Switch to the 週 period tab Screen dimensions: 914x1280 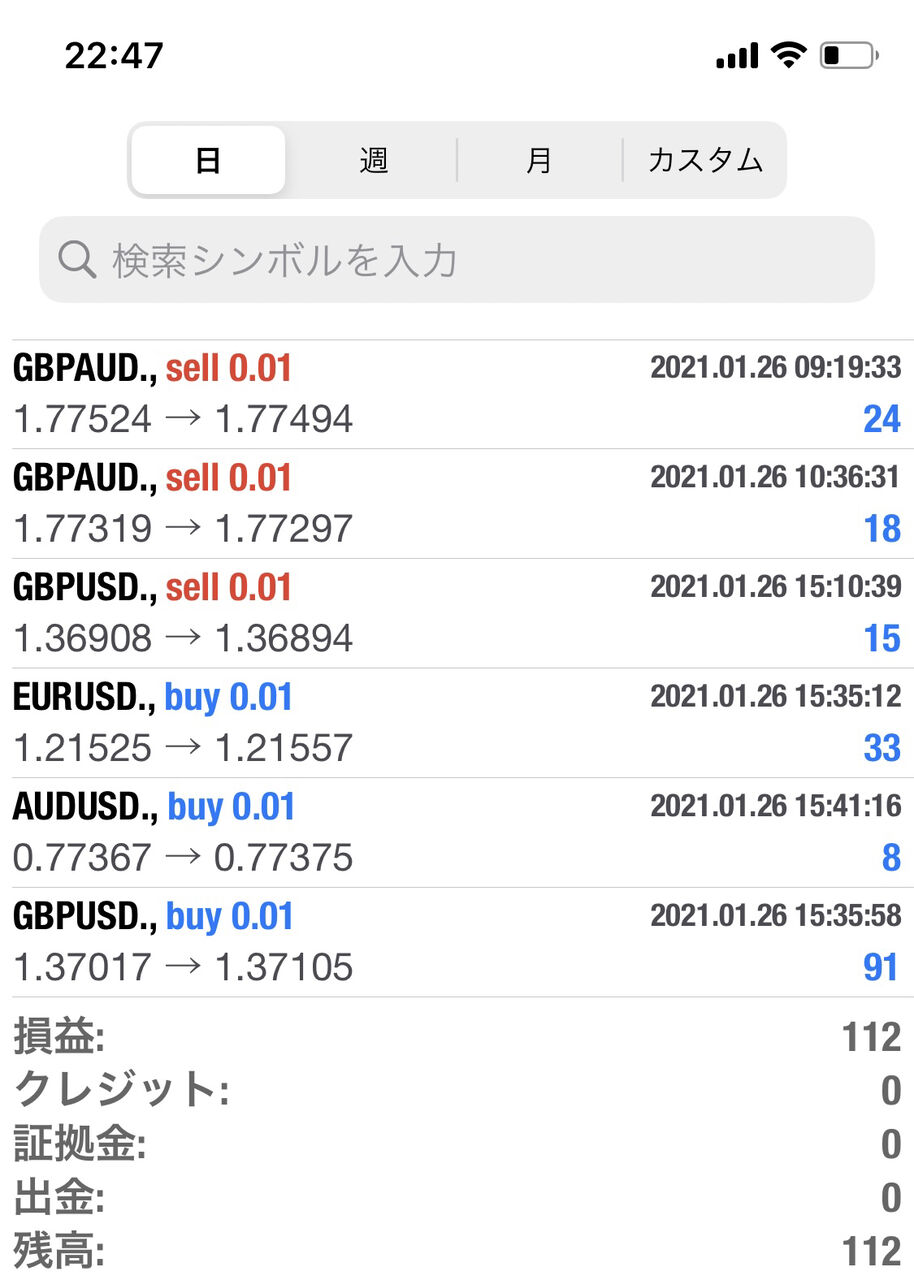(x=373, y=160)
